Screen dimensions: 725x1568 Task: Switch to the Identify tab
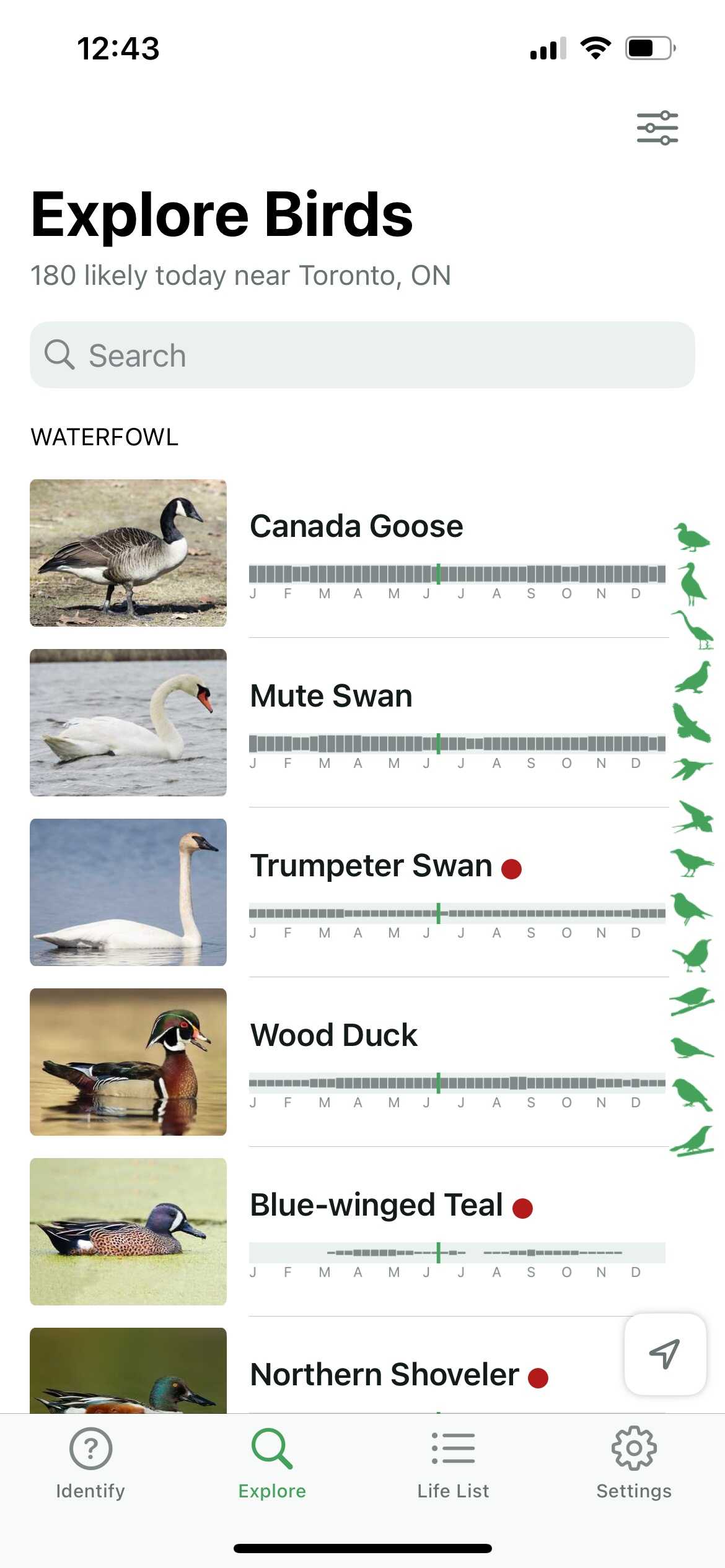pyautogui.click(x=90, y=1463)
